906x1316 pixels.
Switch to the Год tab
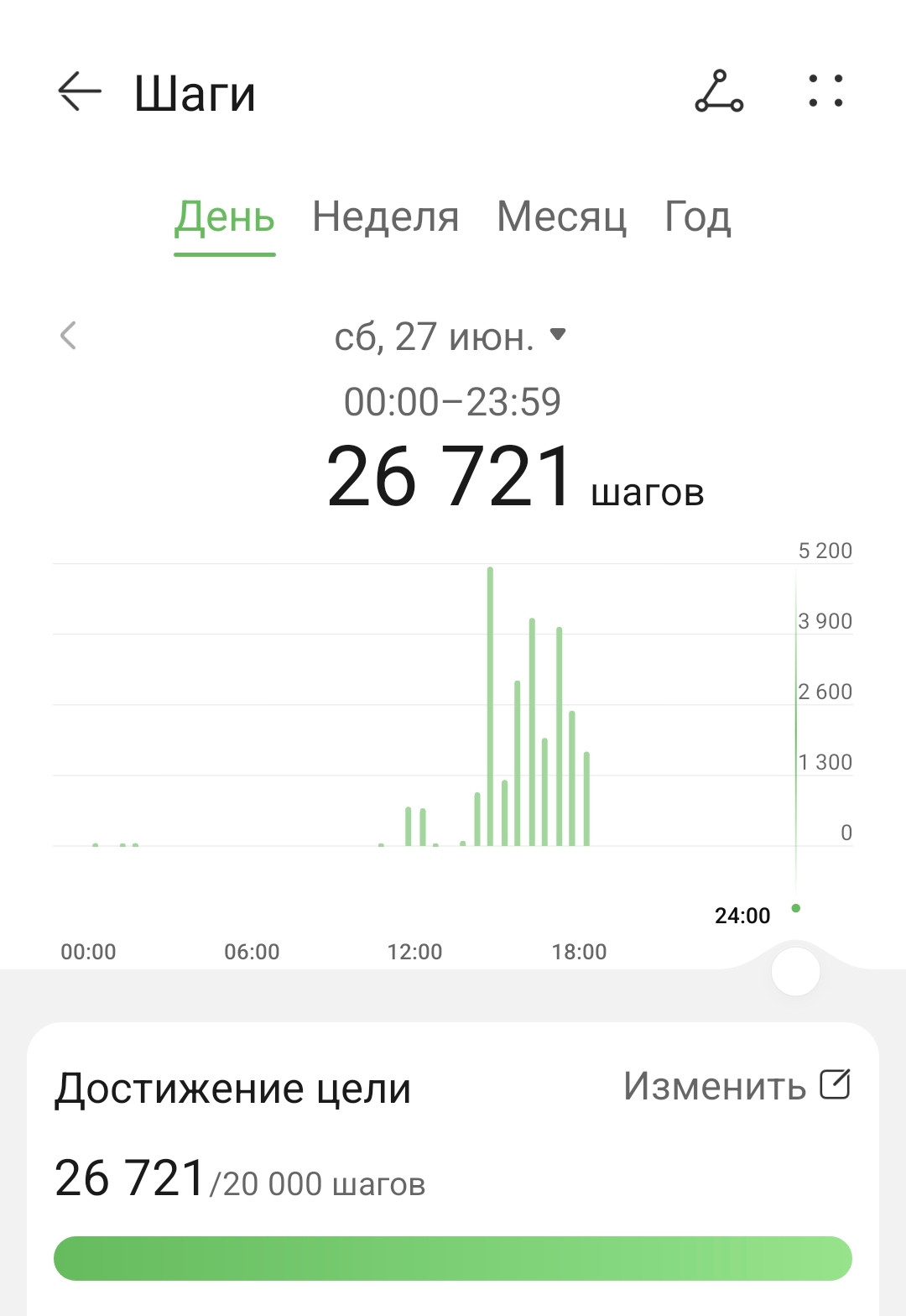pos(697,217)
